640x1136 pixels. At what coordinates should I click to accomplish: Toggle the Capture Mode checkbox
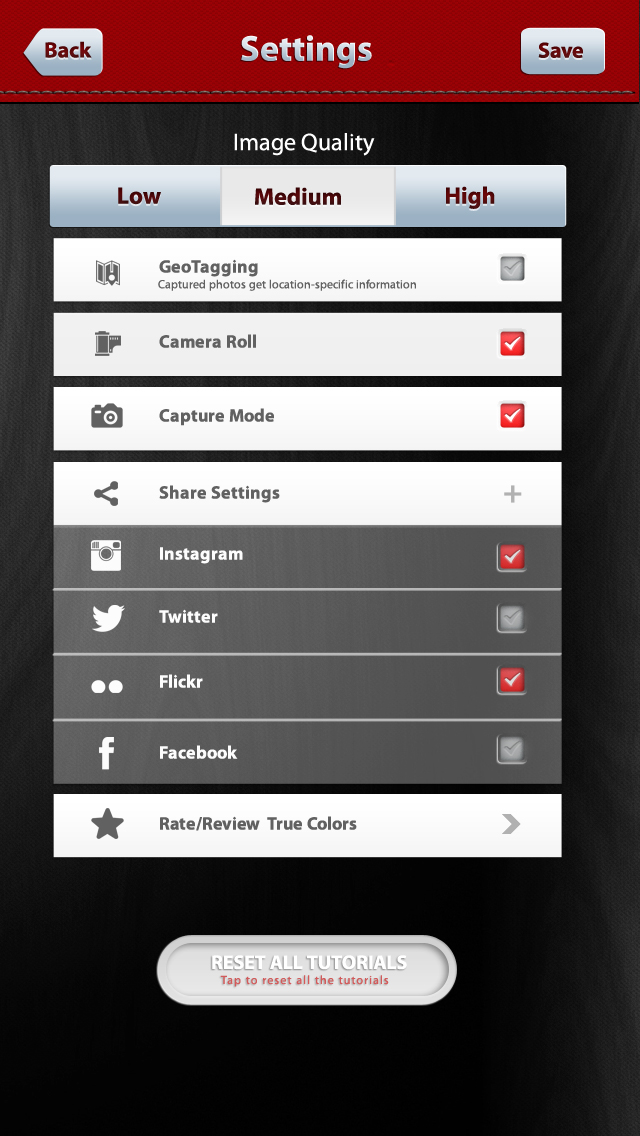pos(512,415)
